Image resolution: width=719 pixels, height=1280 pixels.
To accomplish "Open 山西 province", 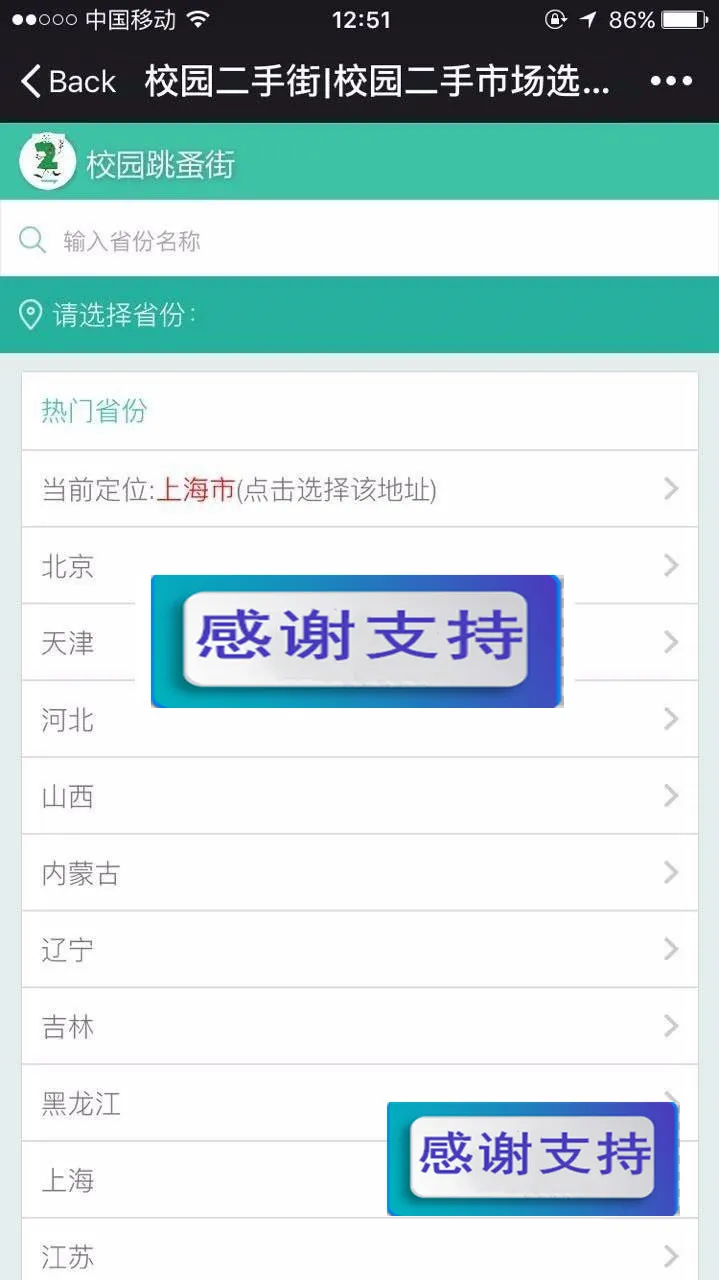I will pyautogui.click(x=359, y=796).
